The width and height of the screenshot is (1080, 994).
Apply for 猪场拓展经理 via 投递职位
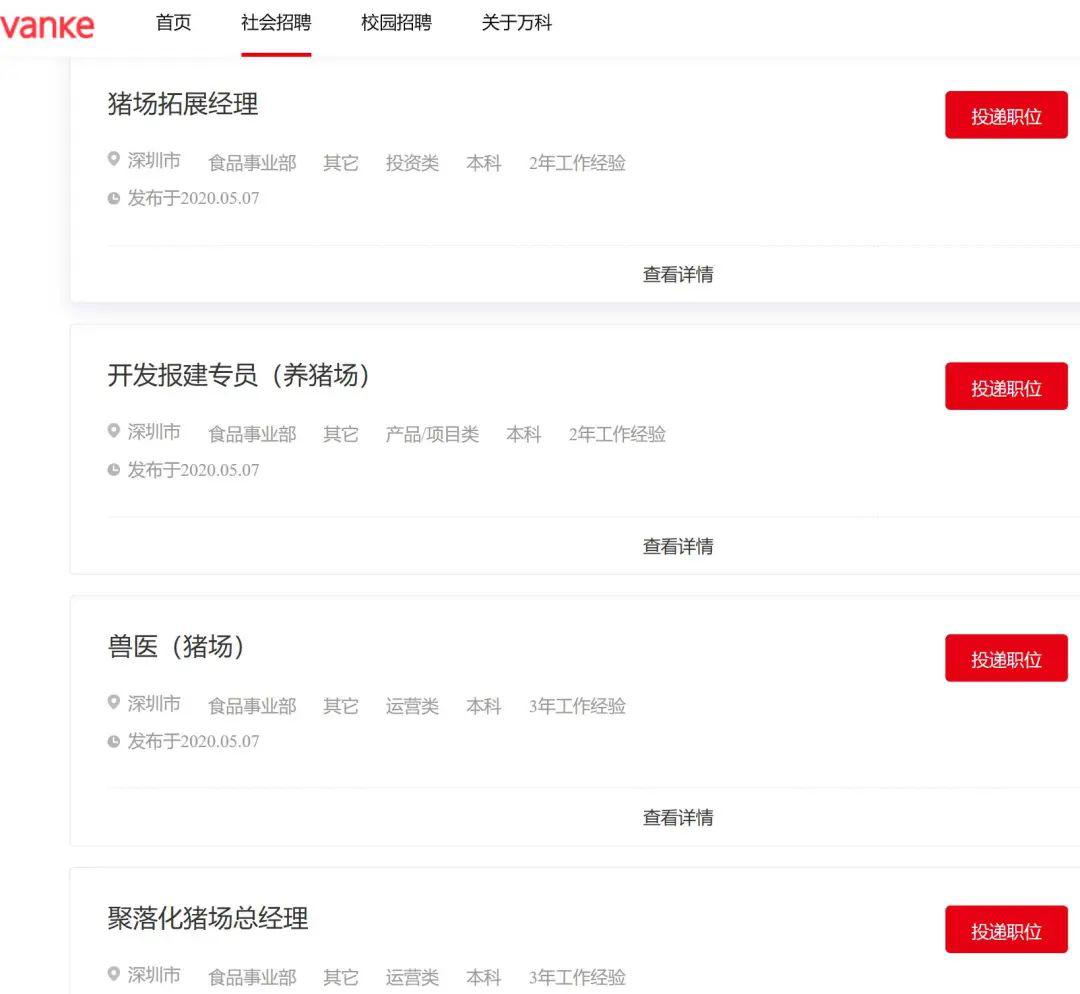pyautogui.click(x=1006, y=116)
